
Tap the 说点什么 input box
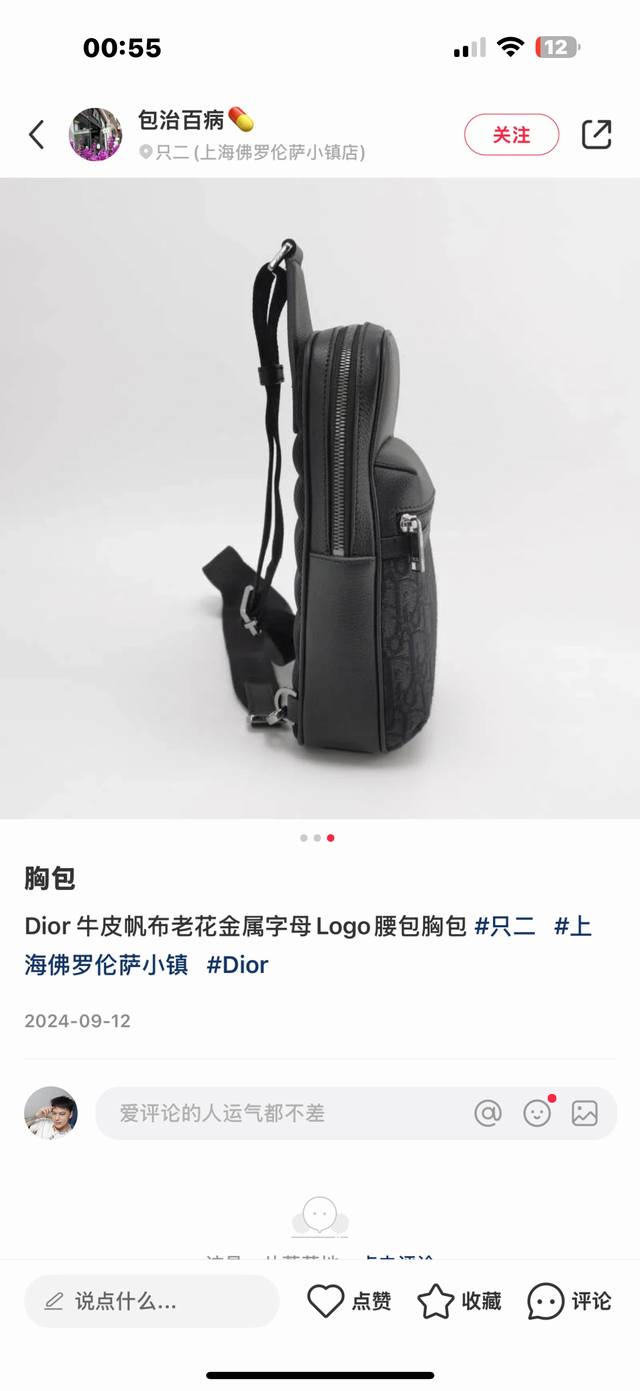pyautogui.click(x=152, y=1301)
